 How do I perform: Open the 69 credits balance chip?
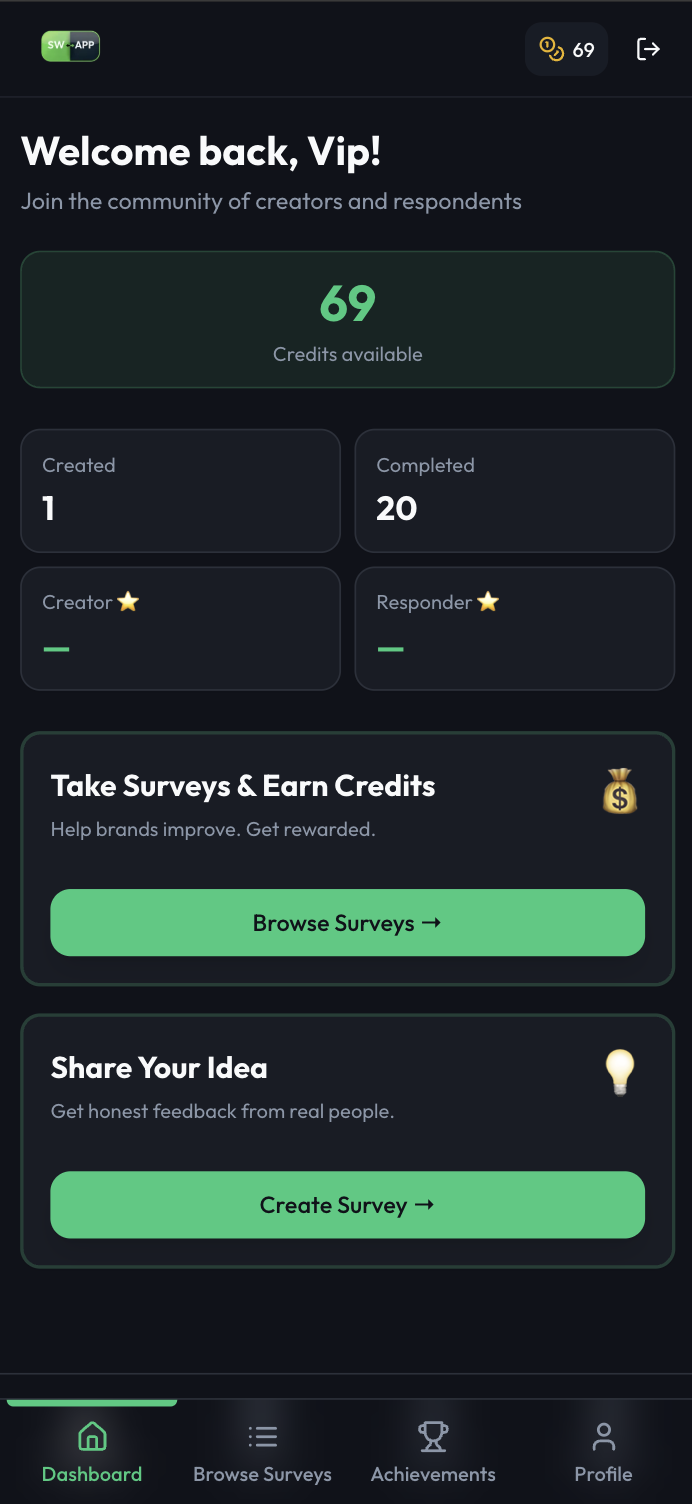coord(567,49)
